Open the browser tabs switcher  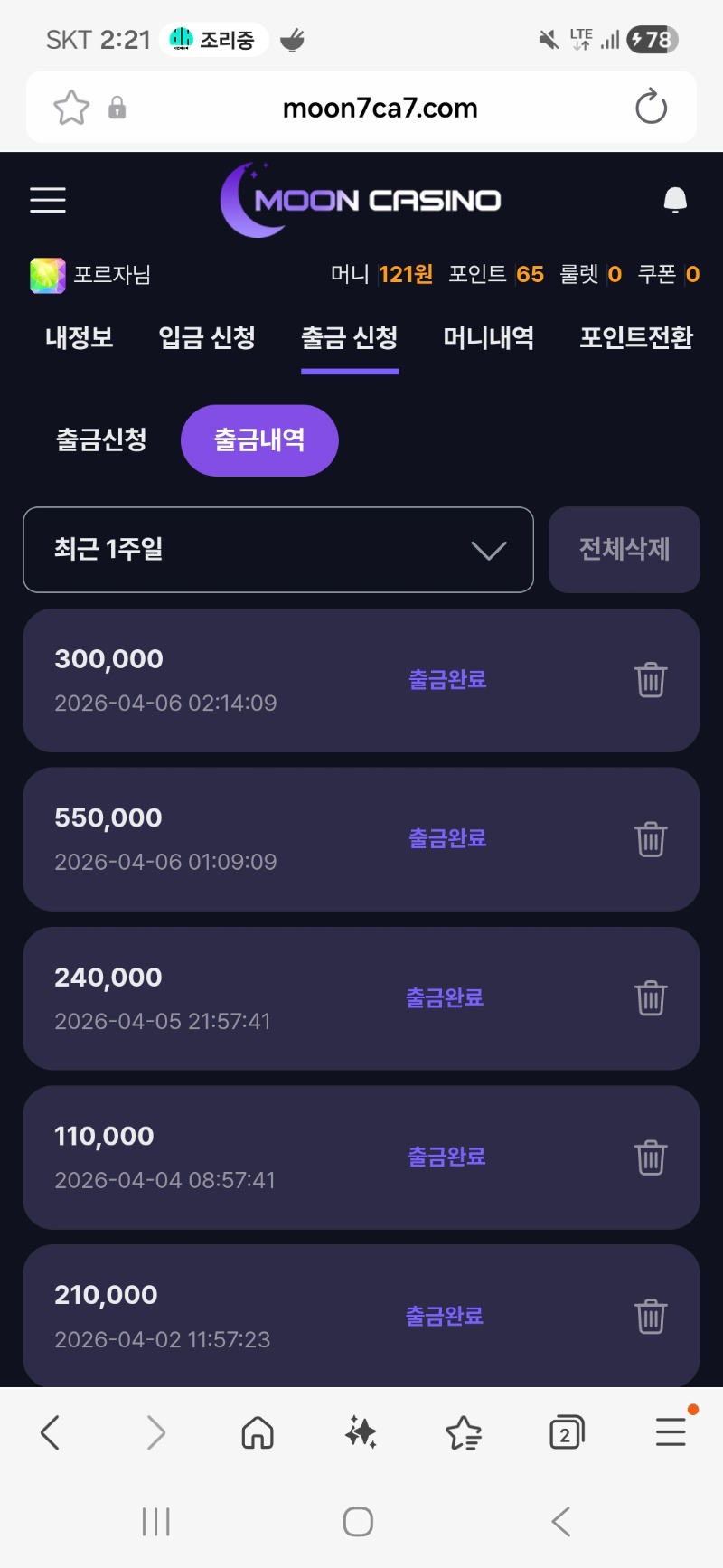[567, 1432]
